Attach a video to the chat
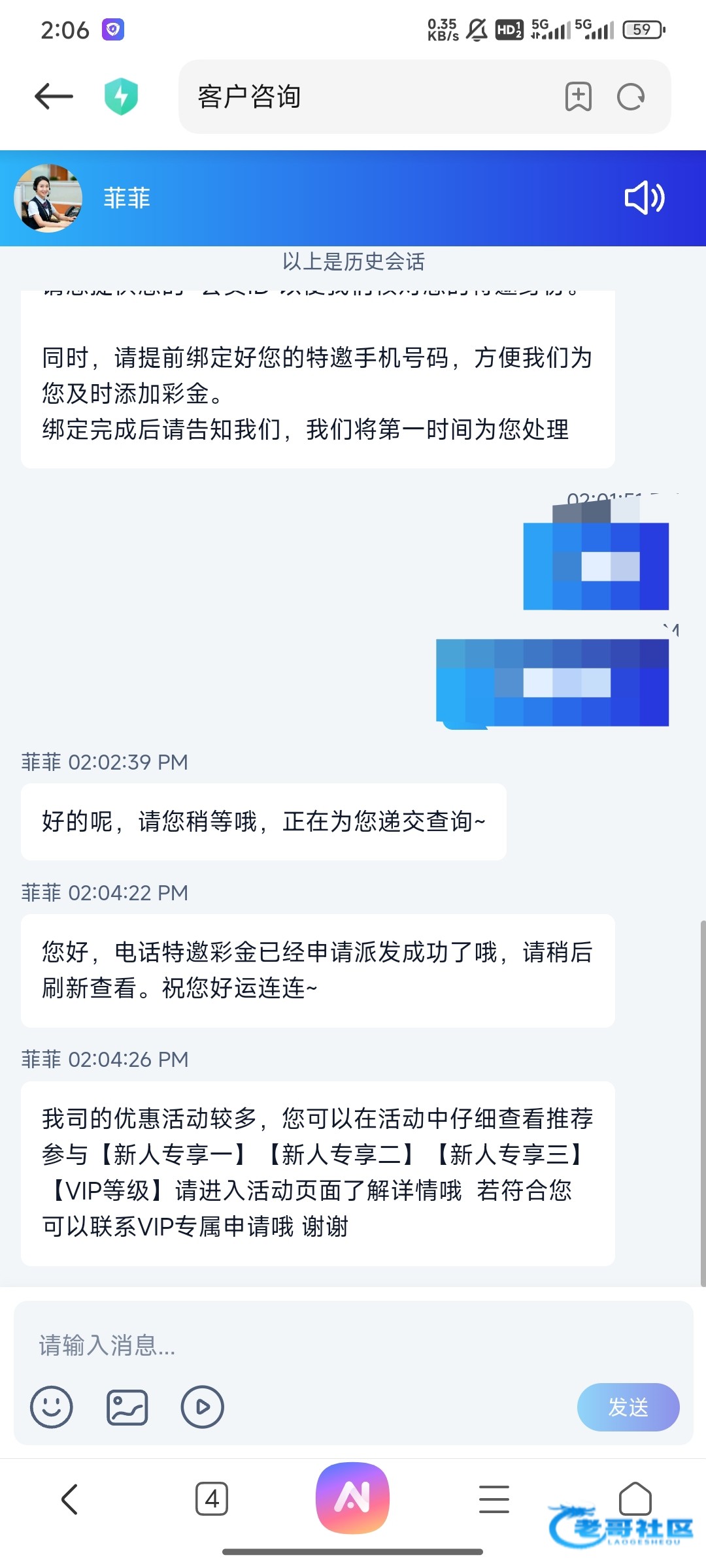 click(202, 1407)
